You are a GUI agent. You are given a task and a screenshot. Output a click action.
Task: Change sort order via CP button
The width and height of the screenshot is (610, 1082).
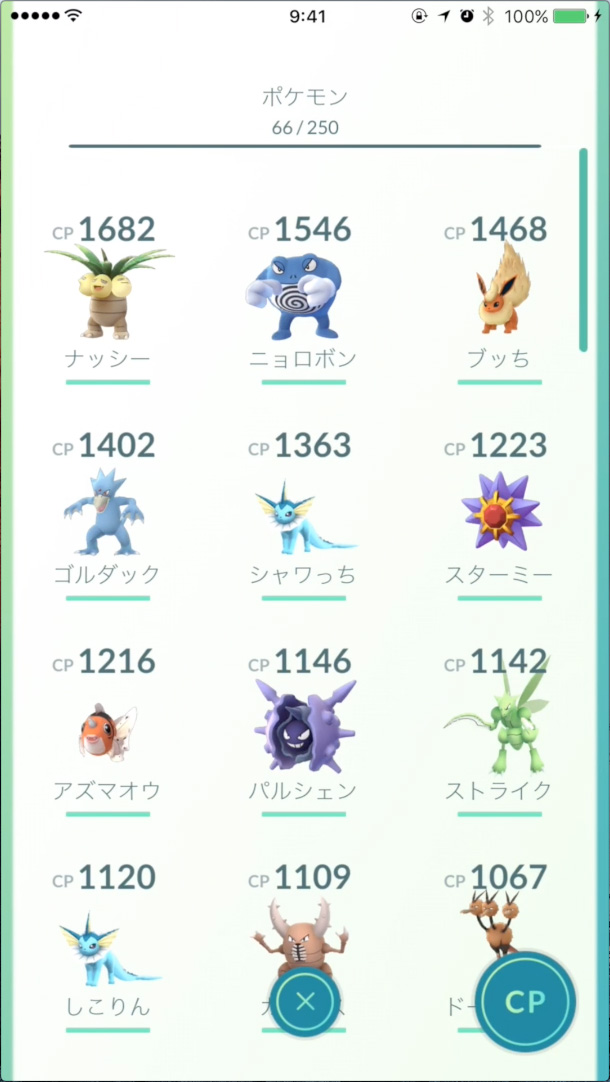pos(525,1002)
